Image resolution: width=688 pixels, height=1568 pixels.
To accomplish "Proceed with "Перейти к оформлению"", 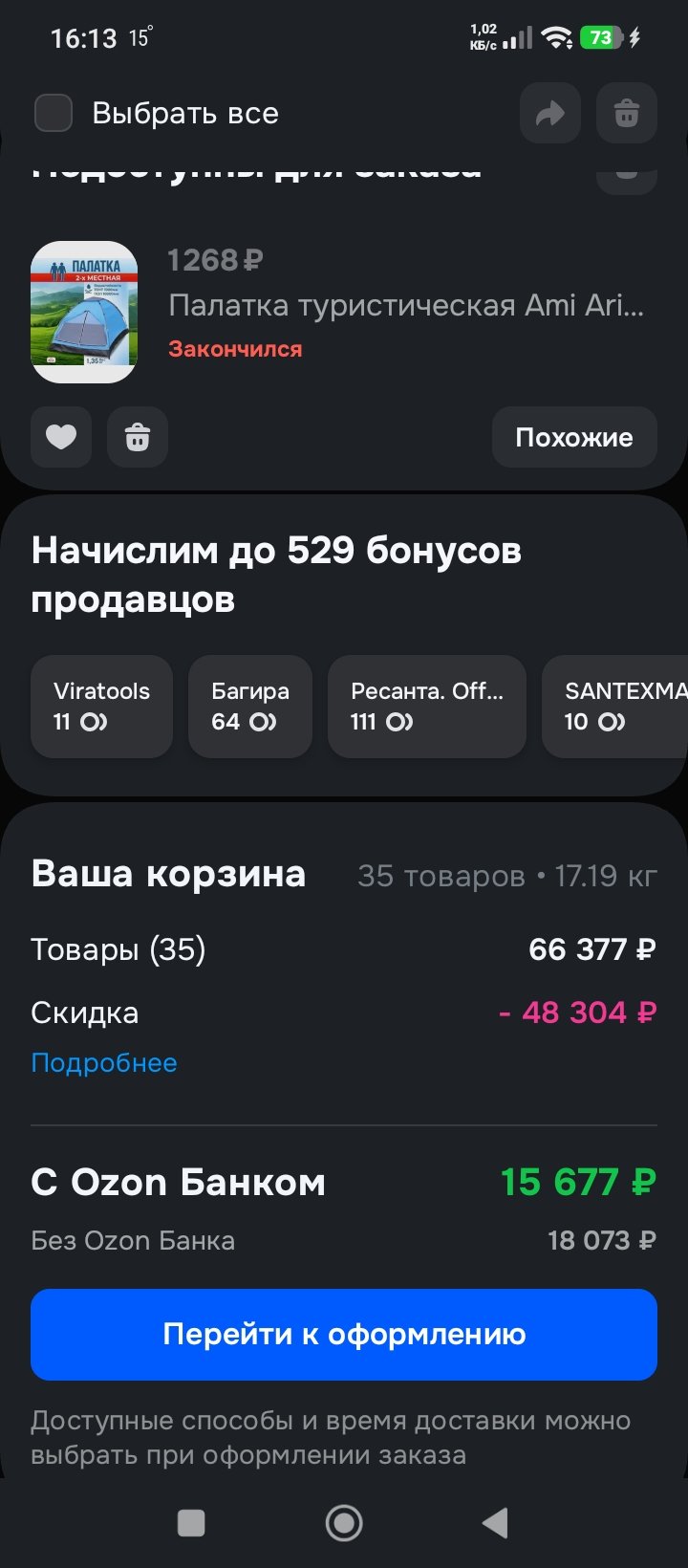I will point(344,1334).
